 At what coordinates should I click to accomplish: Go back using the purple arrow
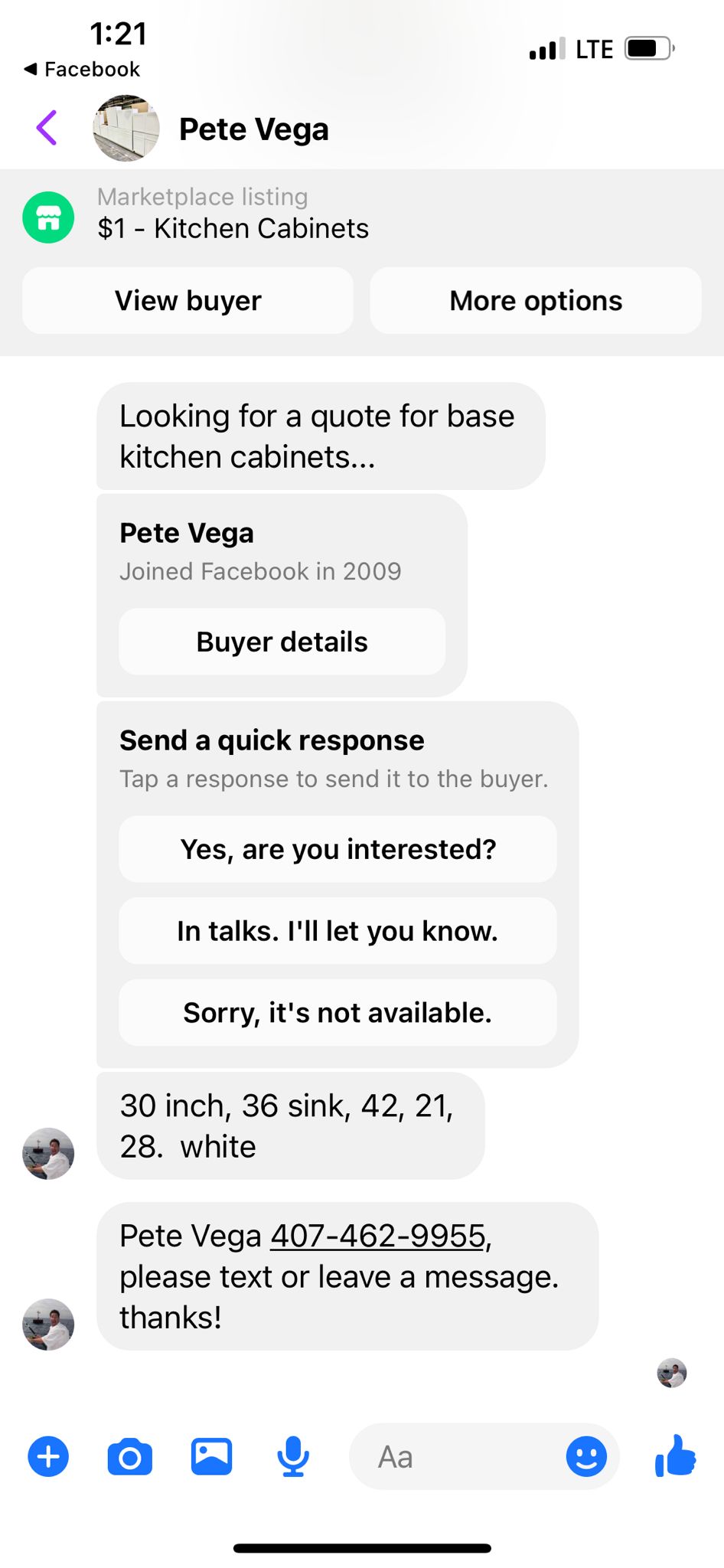tap(47, 128)
